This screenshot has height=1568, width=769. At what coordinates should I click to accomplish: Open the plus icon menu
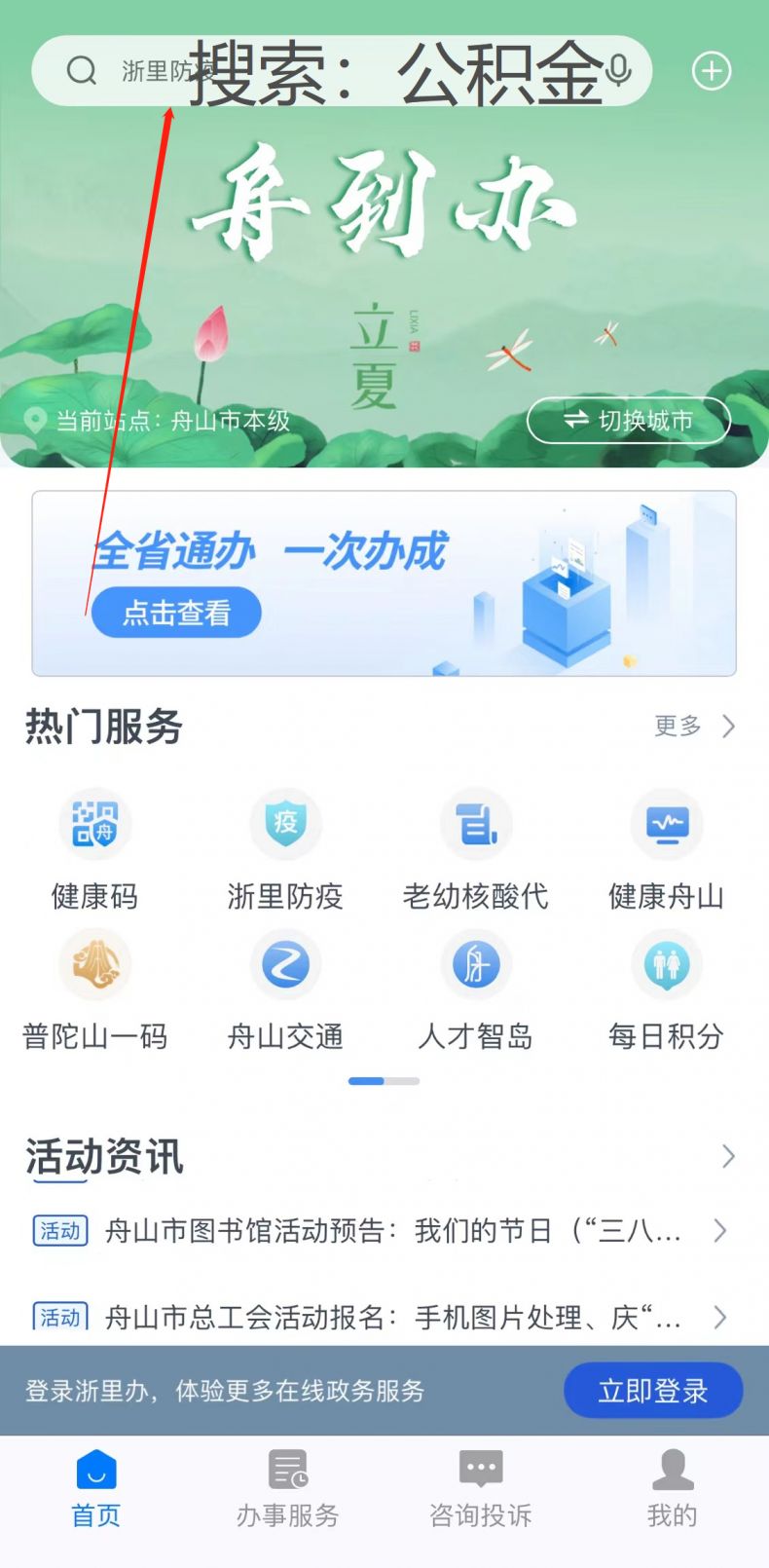click(x=712, y=71)
